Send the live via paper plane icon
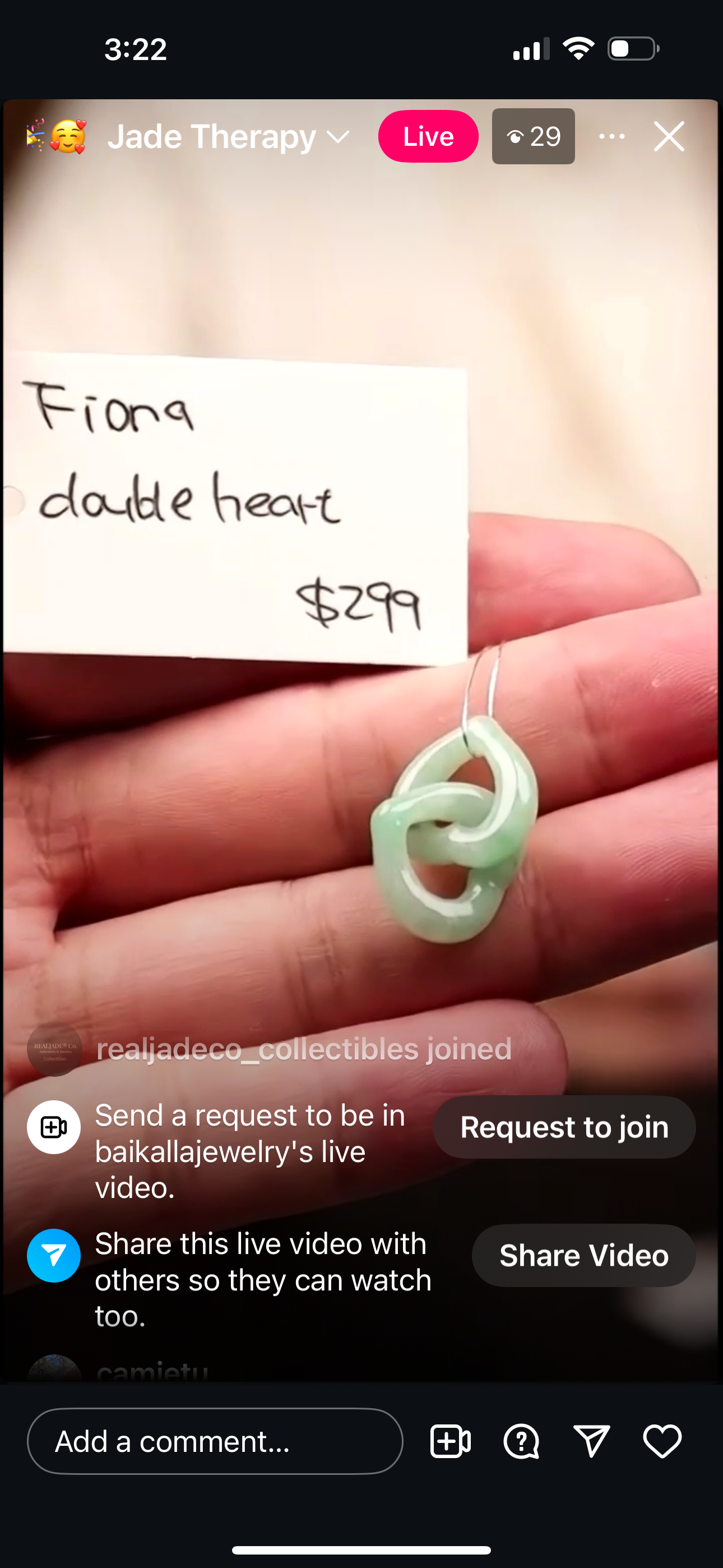723x1568 pixels. pos(591,1441)
